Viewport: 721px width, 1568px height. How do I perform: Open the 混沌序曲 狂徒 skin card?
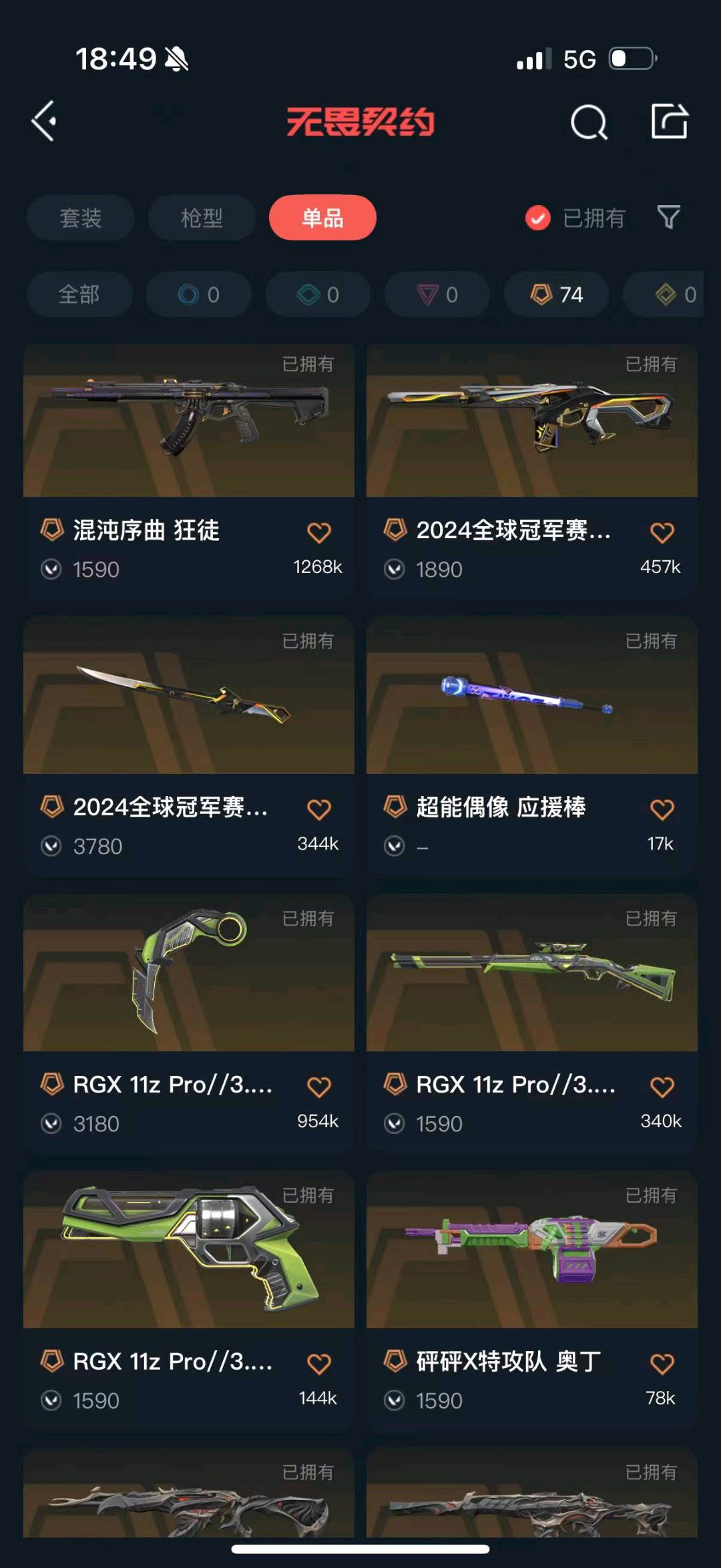tap(189, 471)
